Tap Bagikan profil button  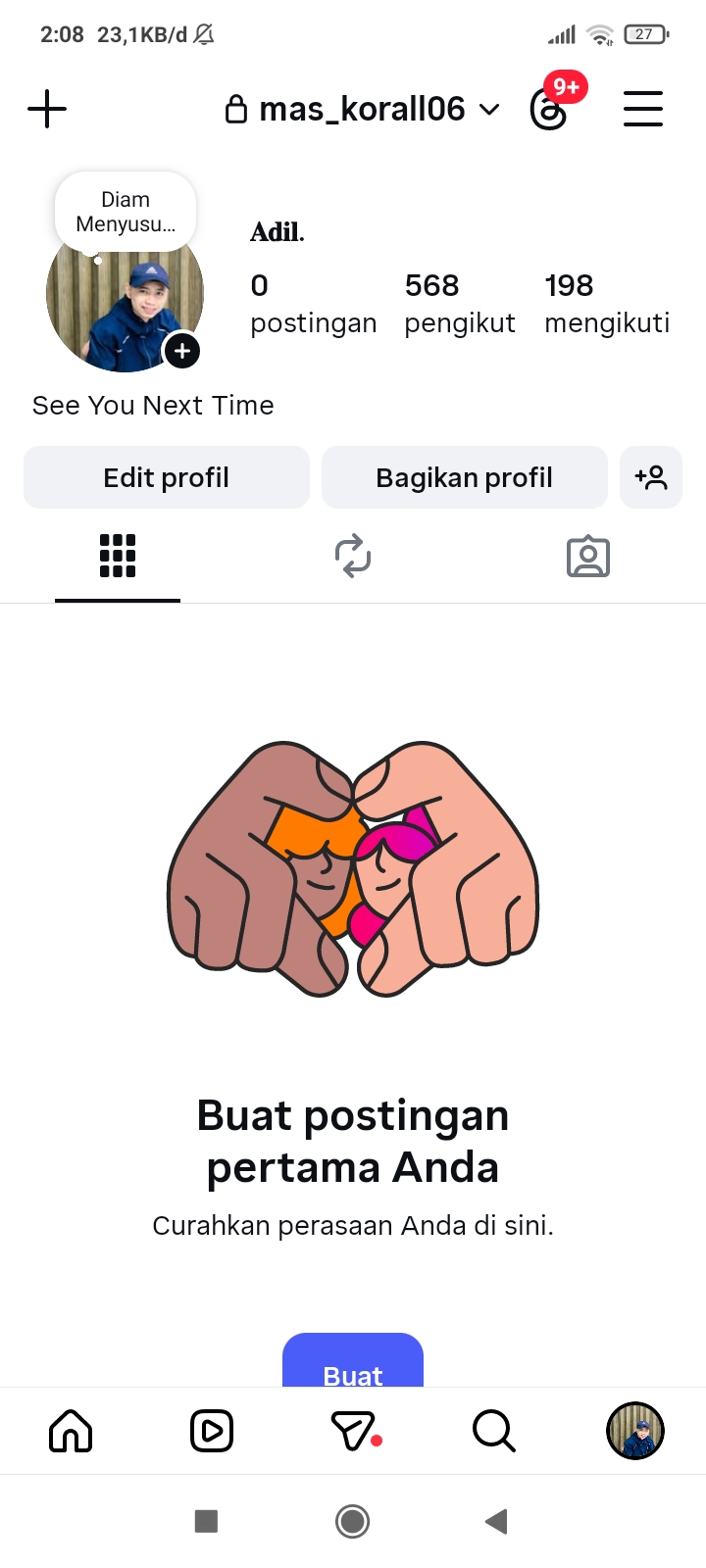point(464,477)
